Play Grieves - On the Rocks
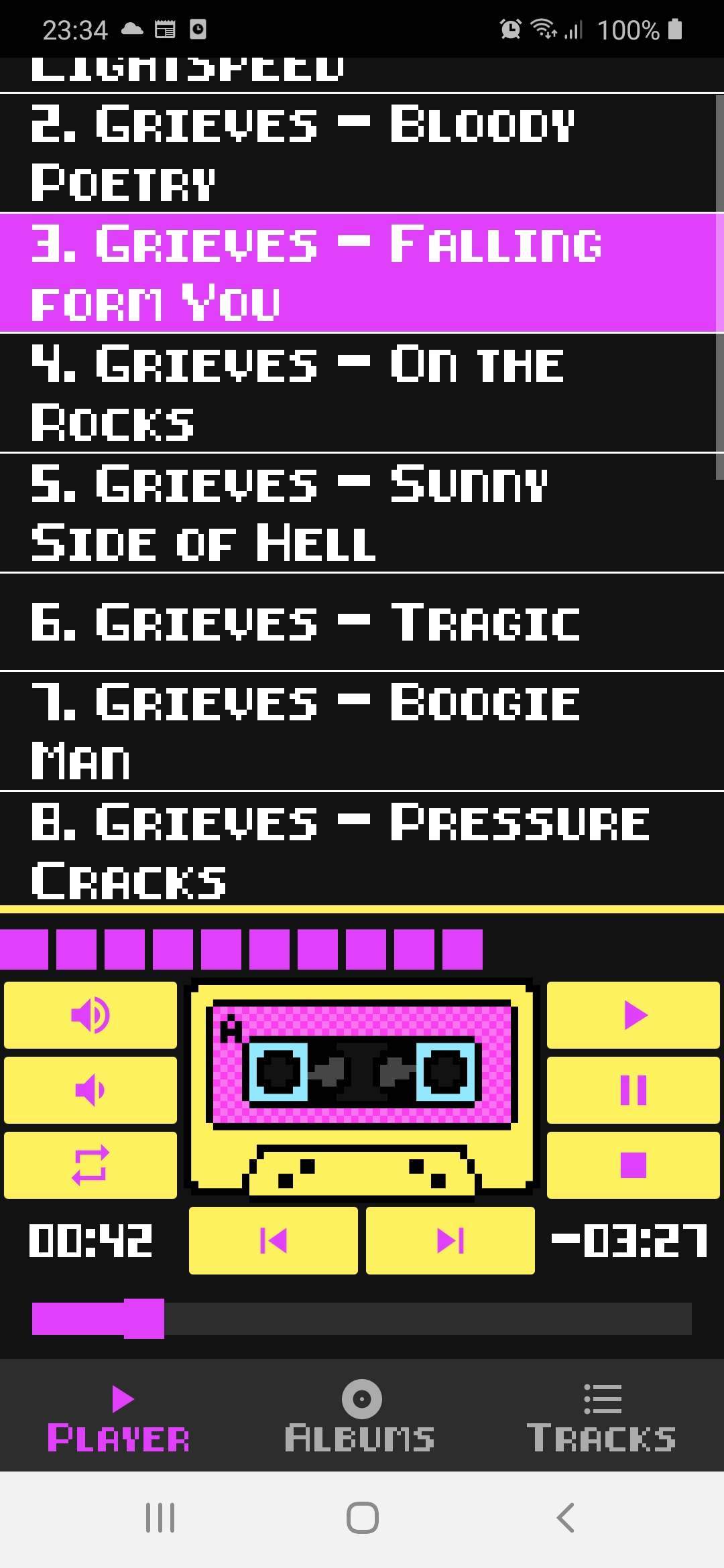 (362, 393)
